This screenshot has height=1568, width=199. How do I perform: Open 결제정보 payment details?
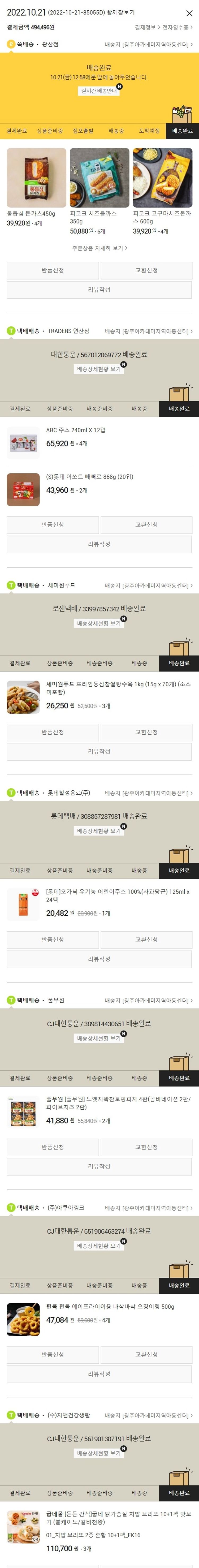146,27
